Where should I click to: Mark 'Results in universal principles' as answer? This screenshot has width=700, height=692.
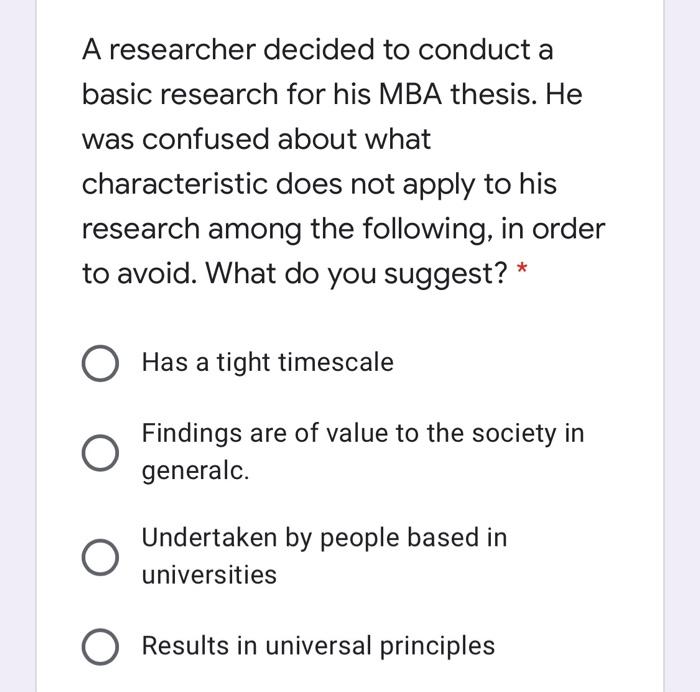(100, 647)
